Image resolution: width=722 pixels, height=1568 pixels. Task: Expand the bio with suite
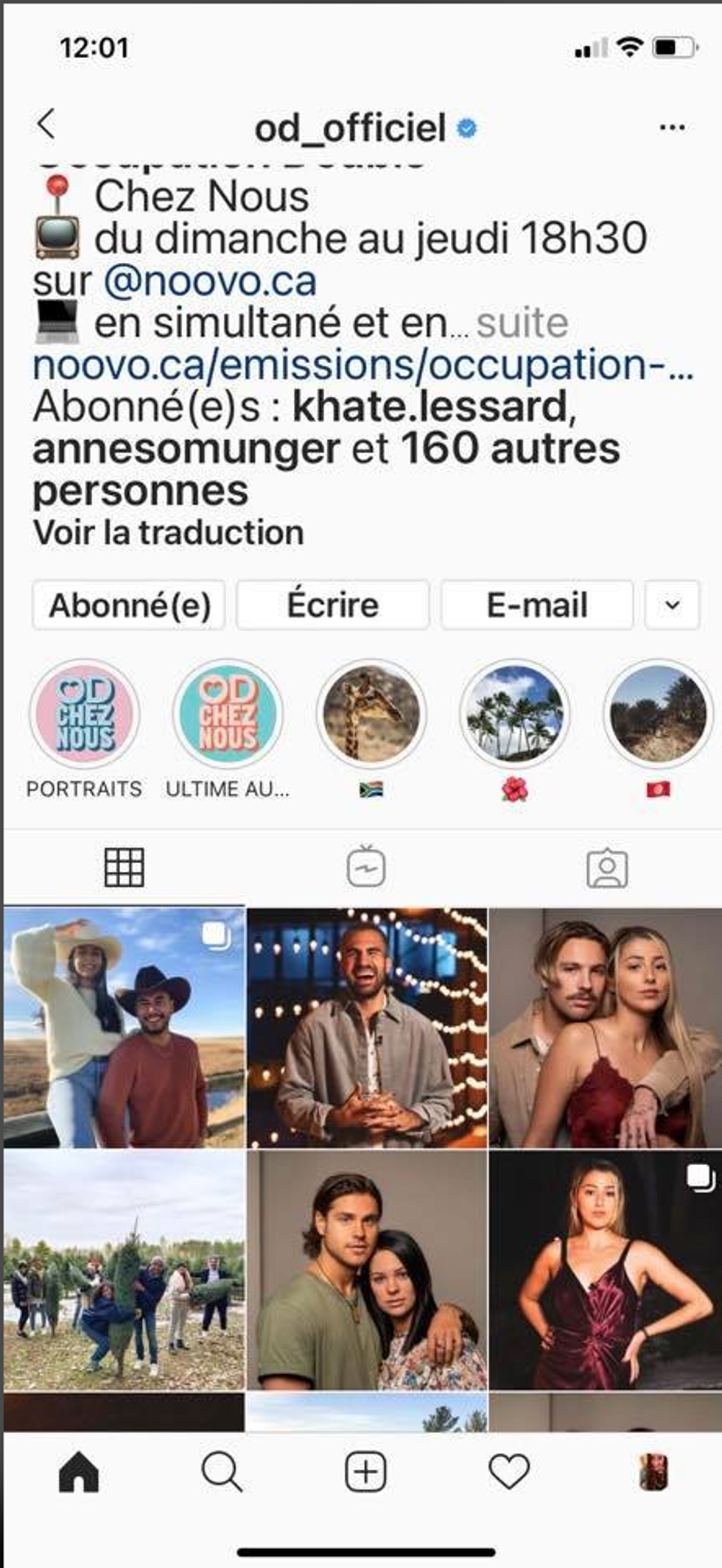(522, 323)
